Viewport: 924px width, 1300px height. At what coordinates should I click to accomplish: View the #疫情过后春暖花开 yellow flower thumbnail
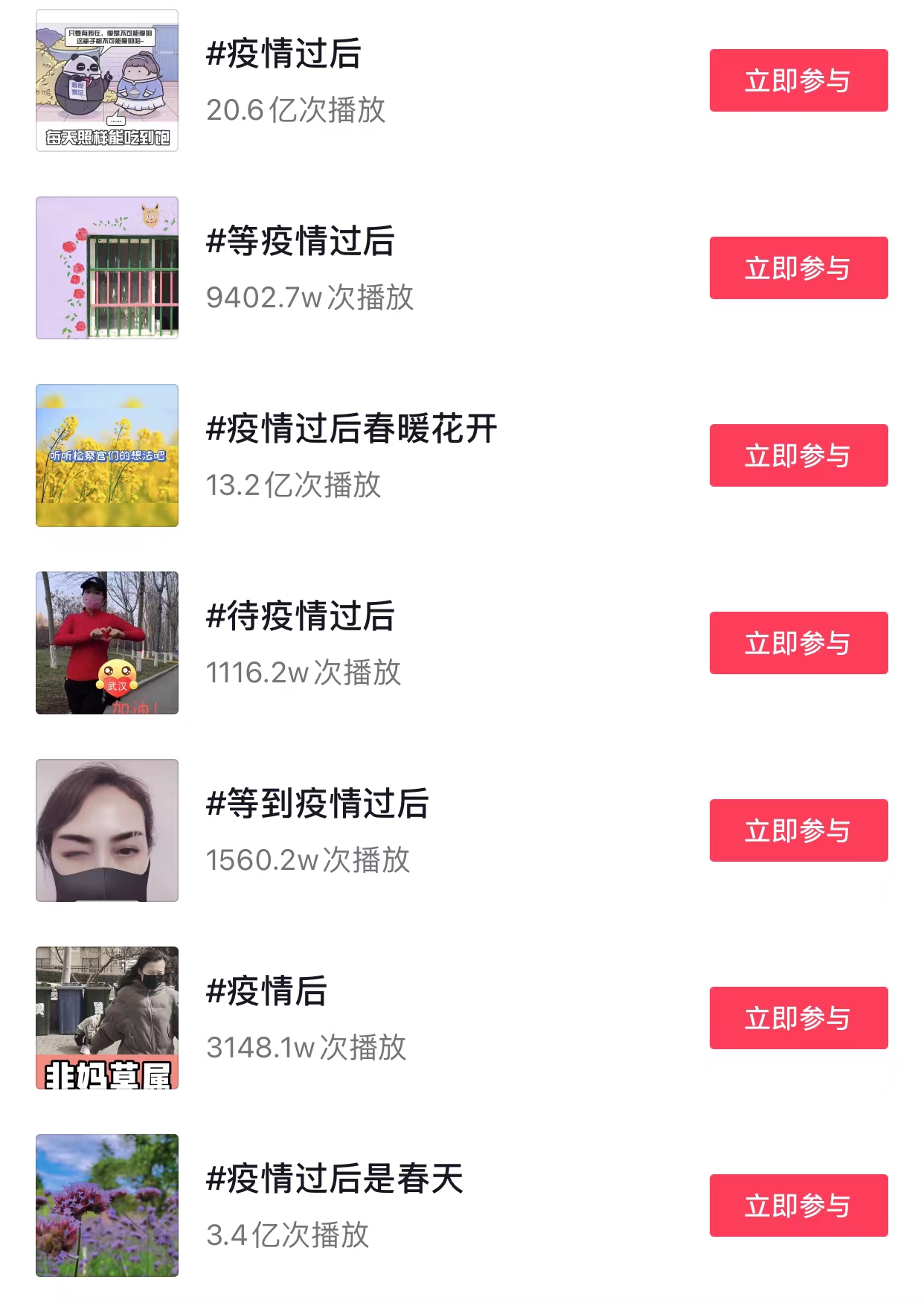(x=107, y=455)
